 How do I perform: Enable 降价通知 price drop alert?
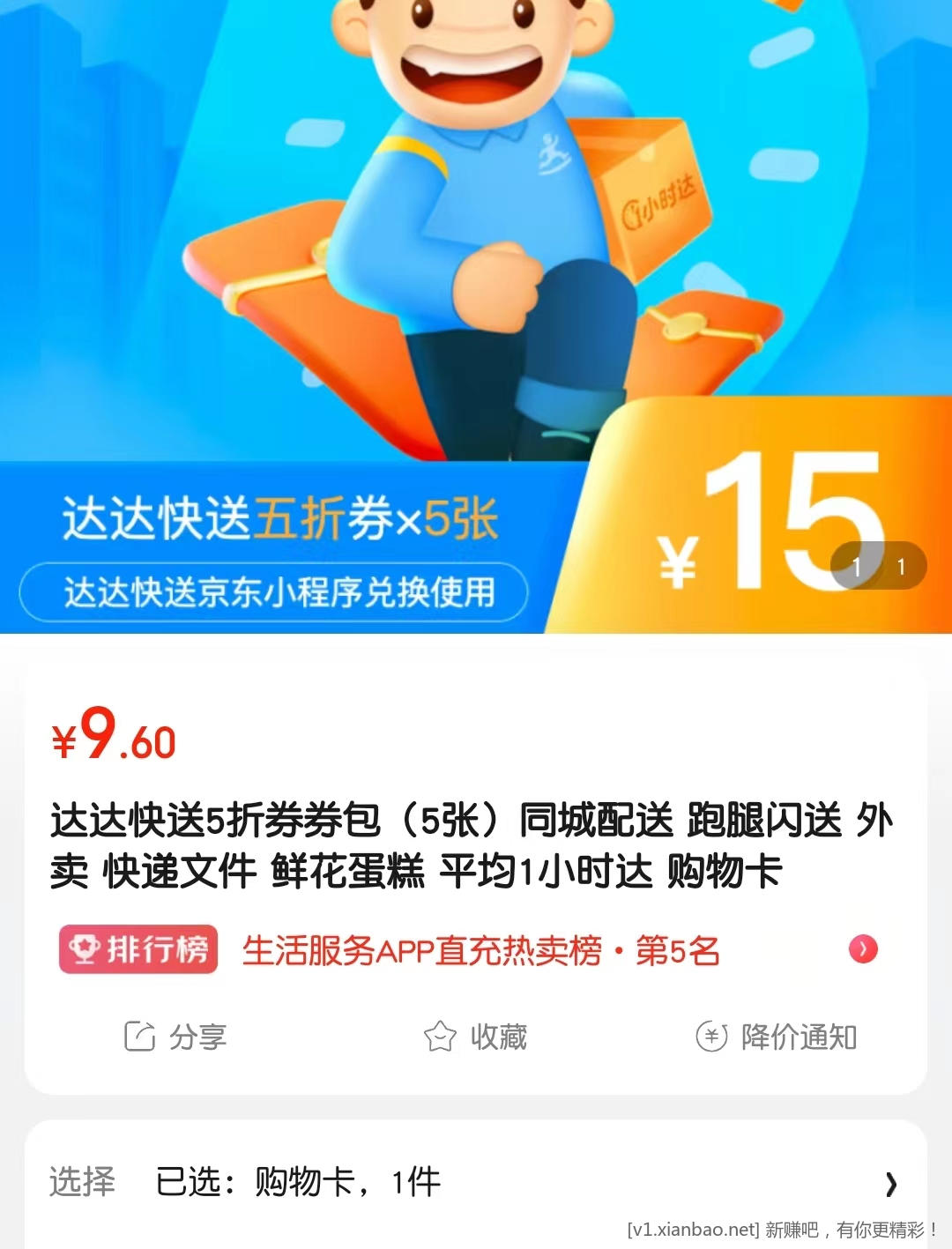(777, 1037)
